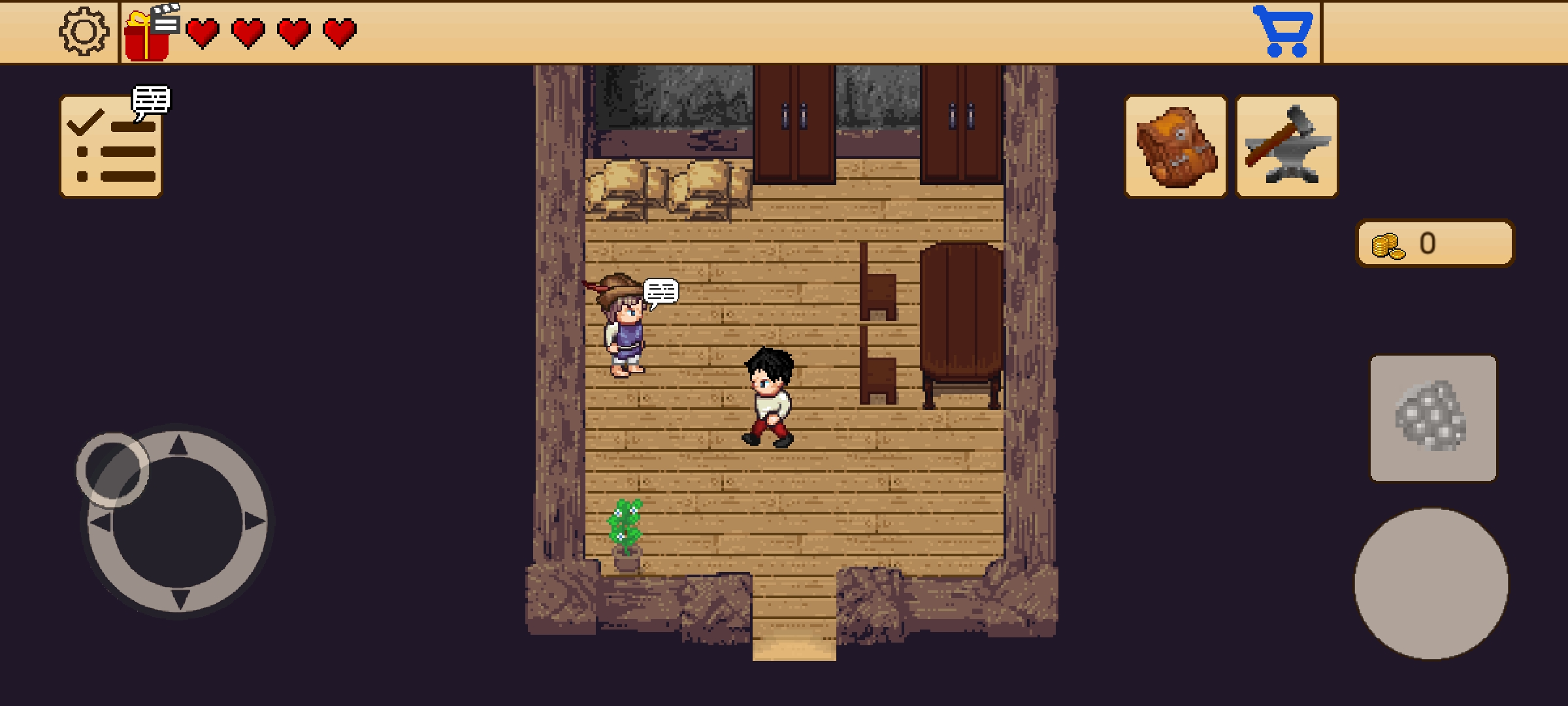
Task: Throw stones with the rock button
Action: [1433, 418]
